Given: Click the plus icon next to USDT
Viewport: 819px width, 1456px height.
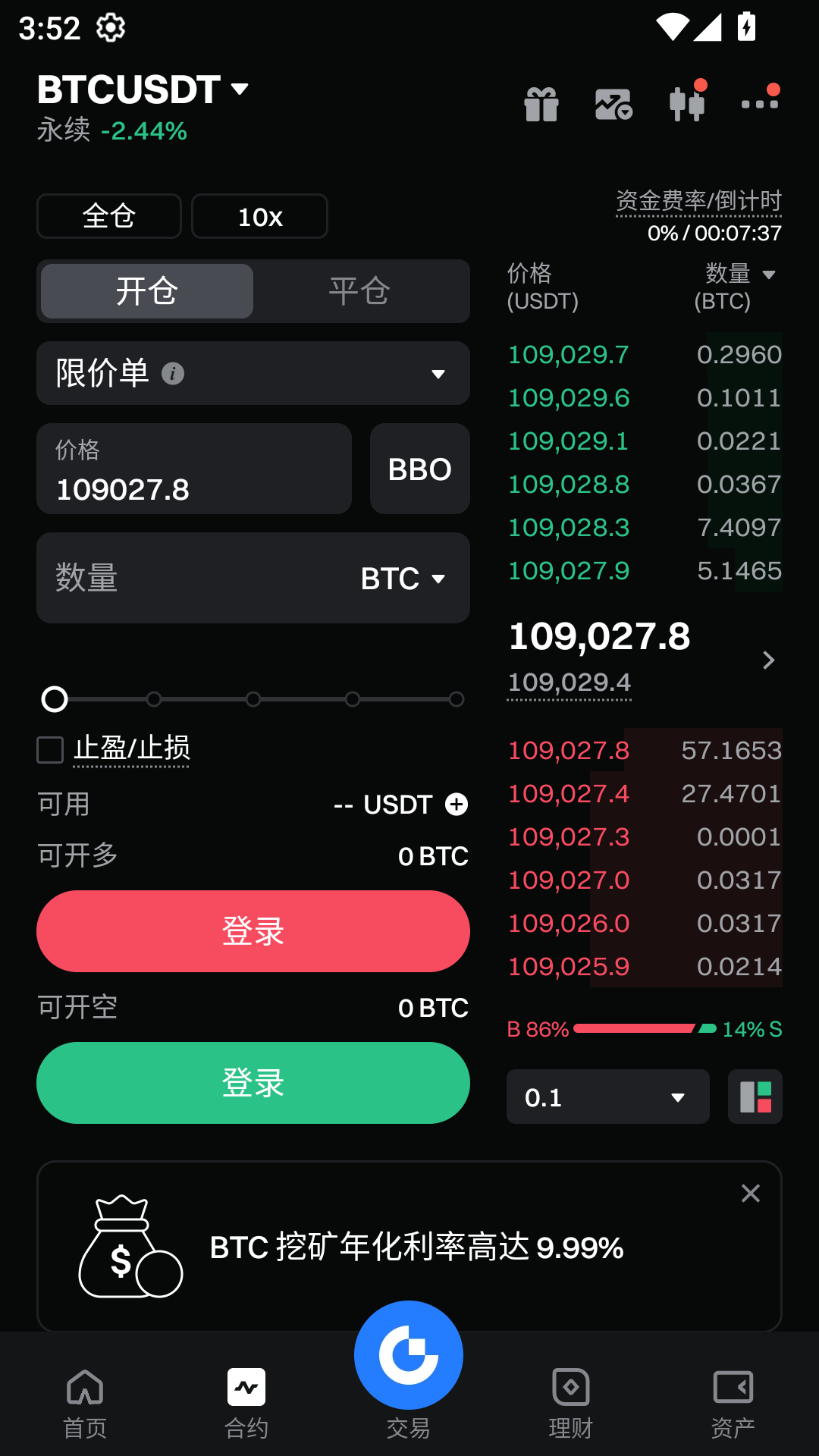Looking at the screenshot, I should pyautogui.click(x=455, y=804).
